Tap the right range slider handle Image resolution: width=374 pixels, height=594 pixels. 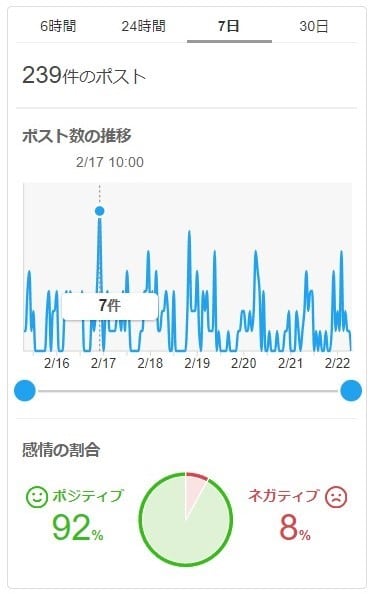pos(351,391)
